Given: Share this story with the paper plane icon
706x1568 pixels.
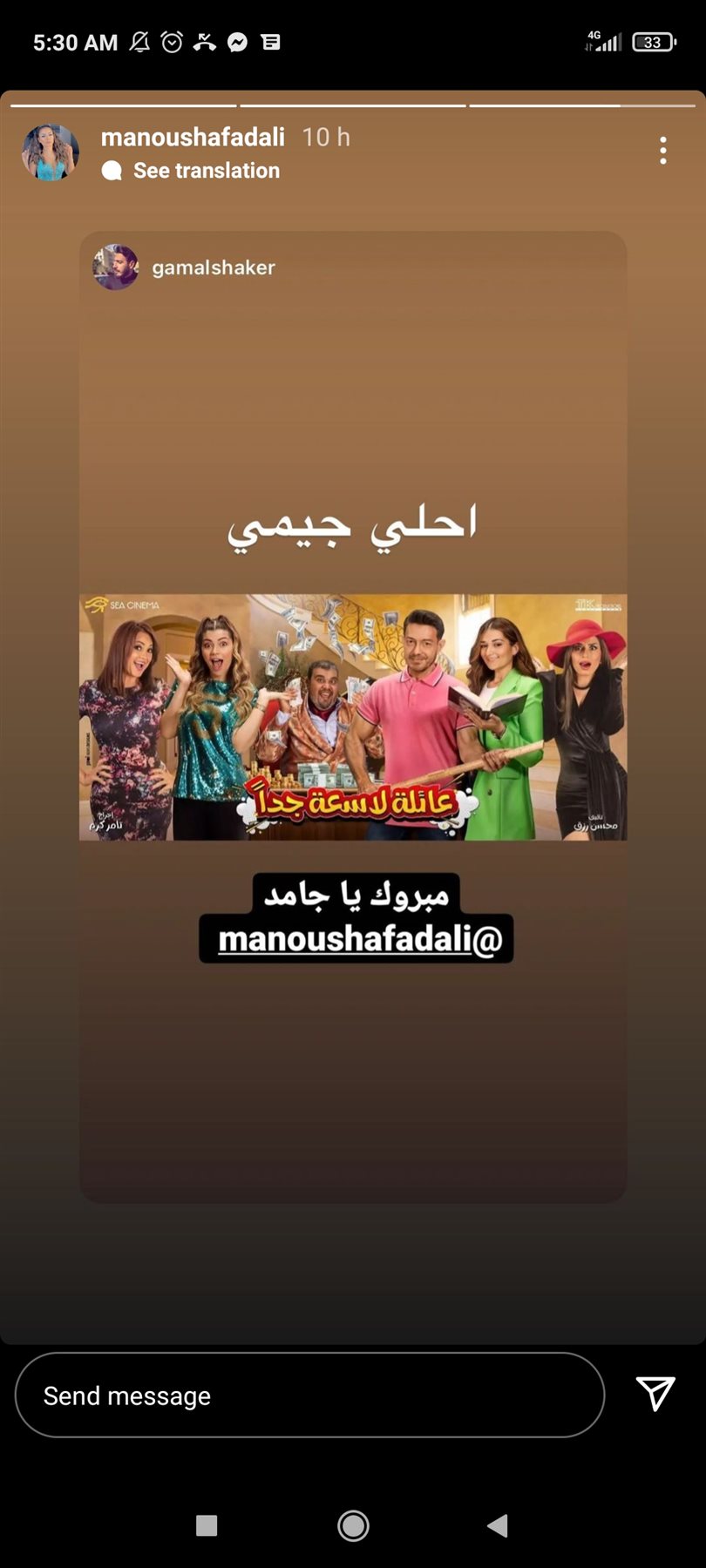Looking at the screenshot, I should pyautogui.click(x=655, y=1394).
